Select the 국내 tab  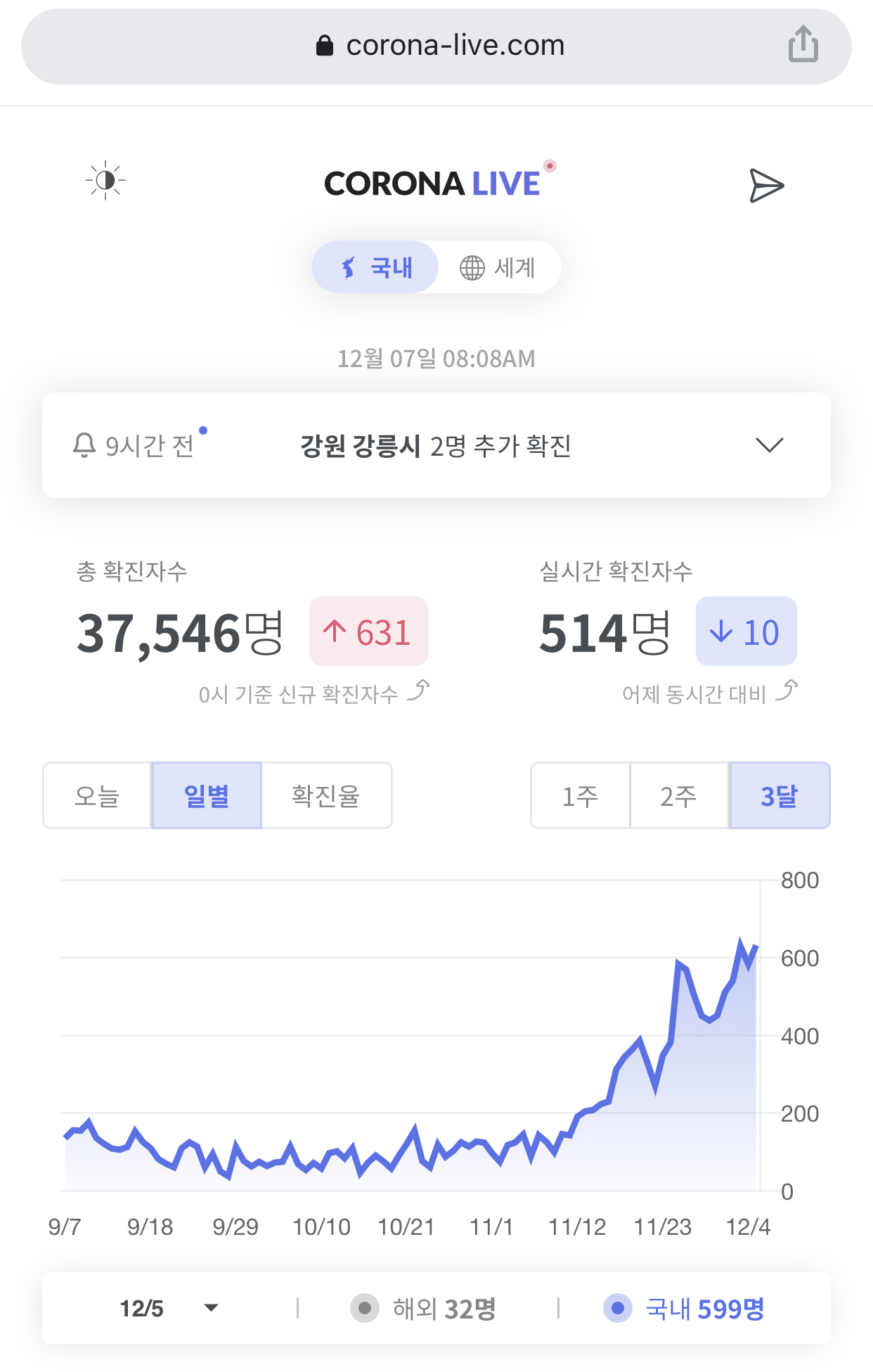pos(376,268)
